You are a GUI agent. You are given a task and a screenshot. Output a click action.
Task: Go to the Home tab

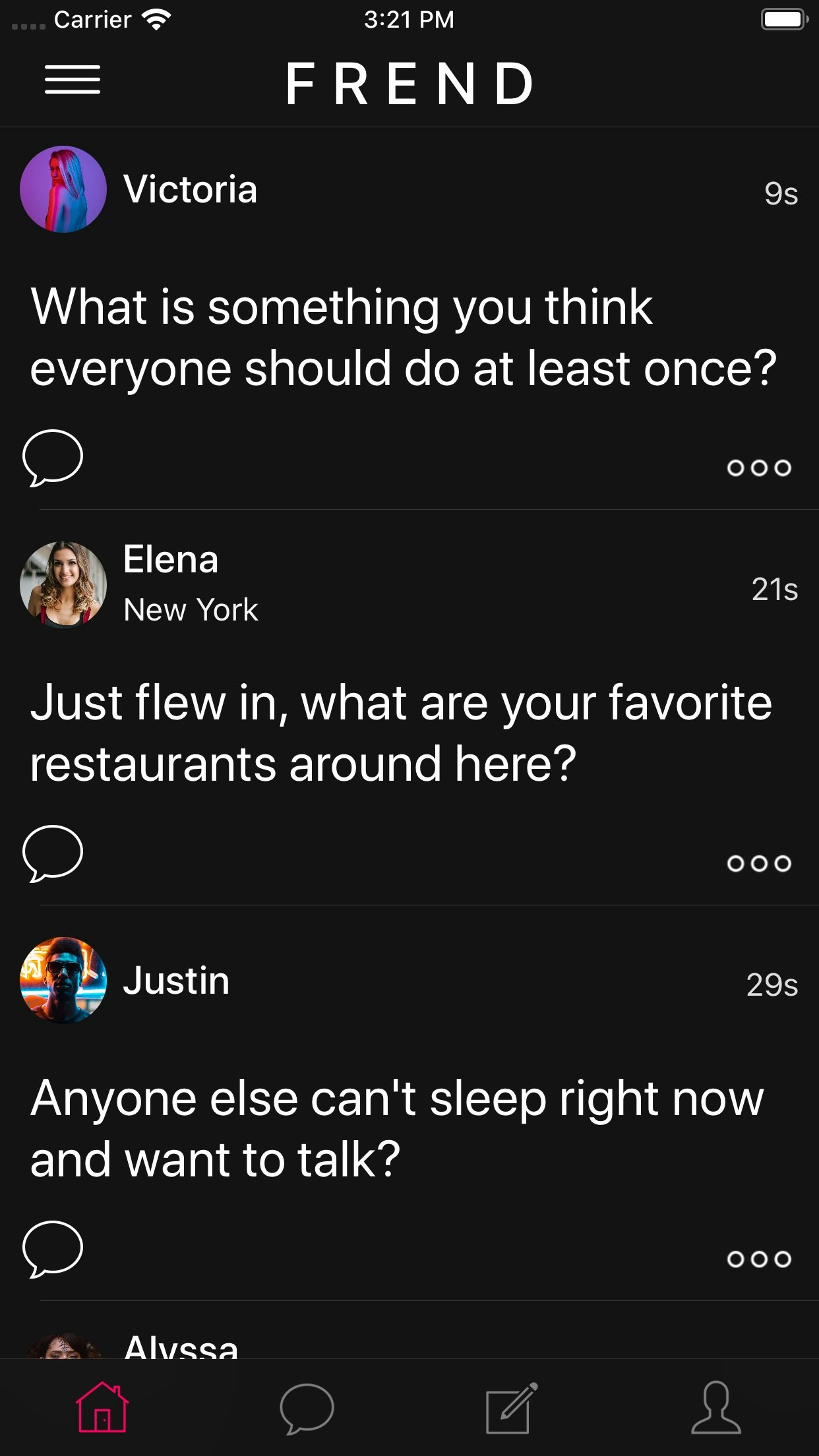(x=102, y=1407)
